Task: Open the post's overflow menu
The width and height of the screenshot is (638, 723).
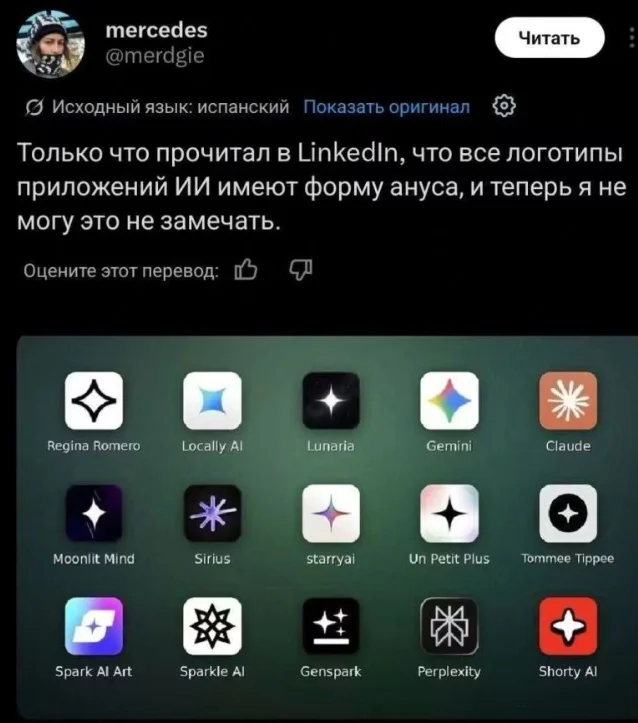Action: pos(632,37)
